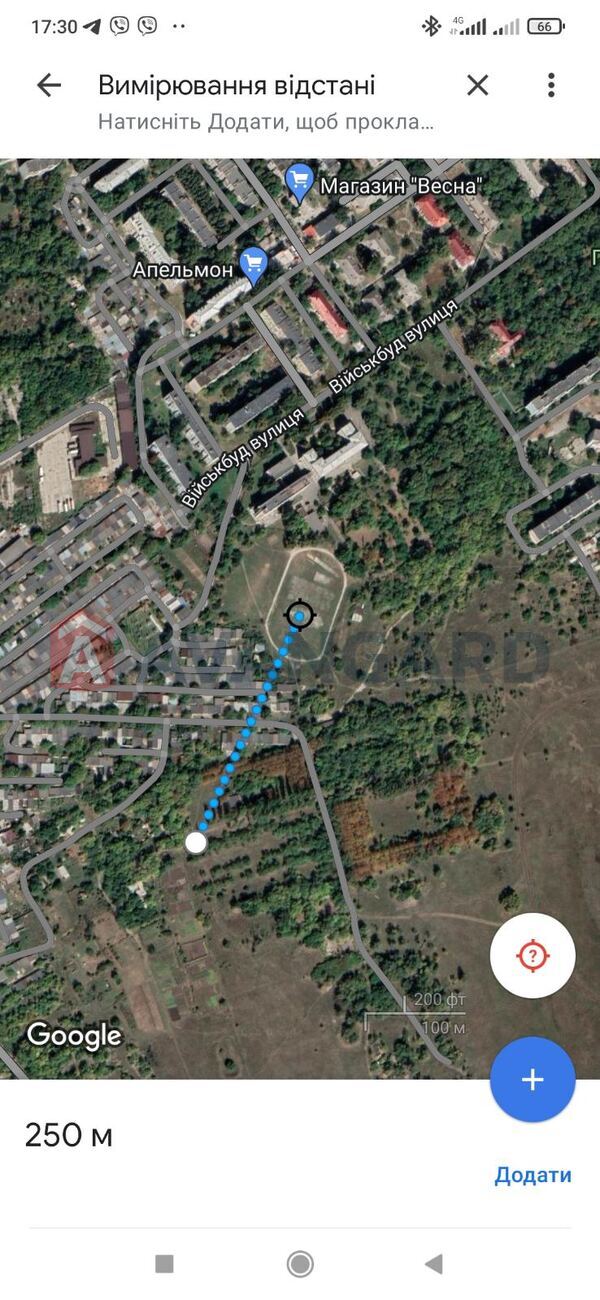Close the distance measurement
Screen dimensions: 600x1300
coord(478,86)
